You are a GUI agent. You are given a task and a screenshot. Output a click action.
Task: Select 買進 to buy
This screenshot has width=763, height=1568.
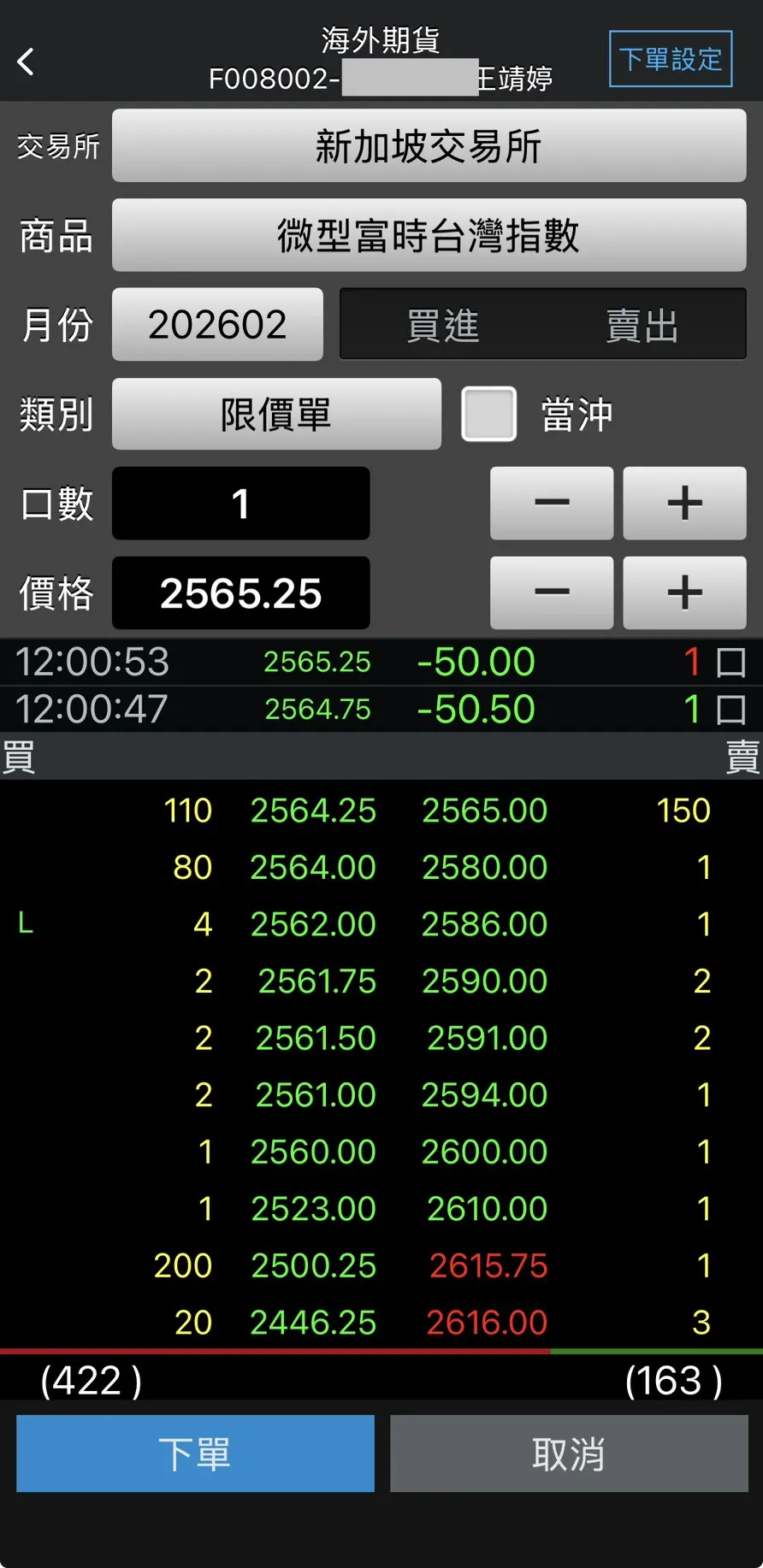pyautogui.click(x=442, y=325)
